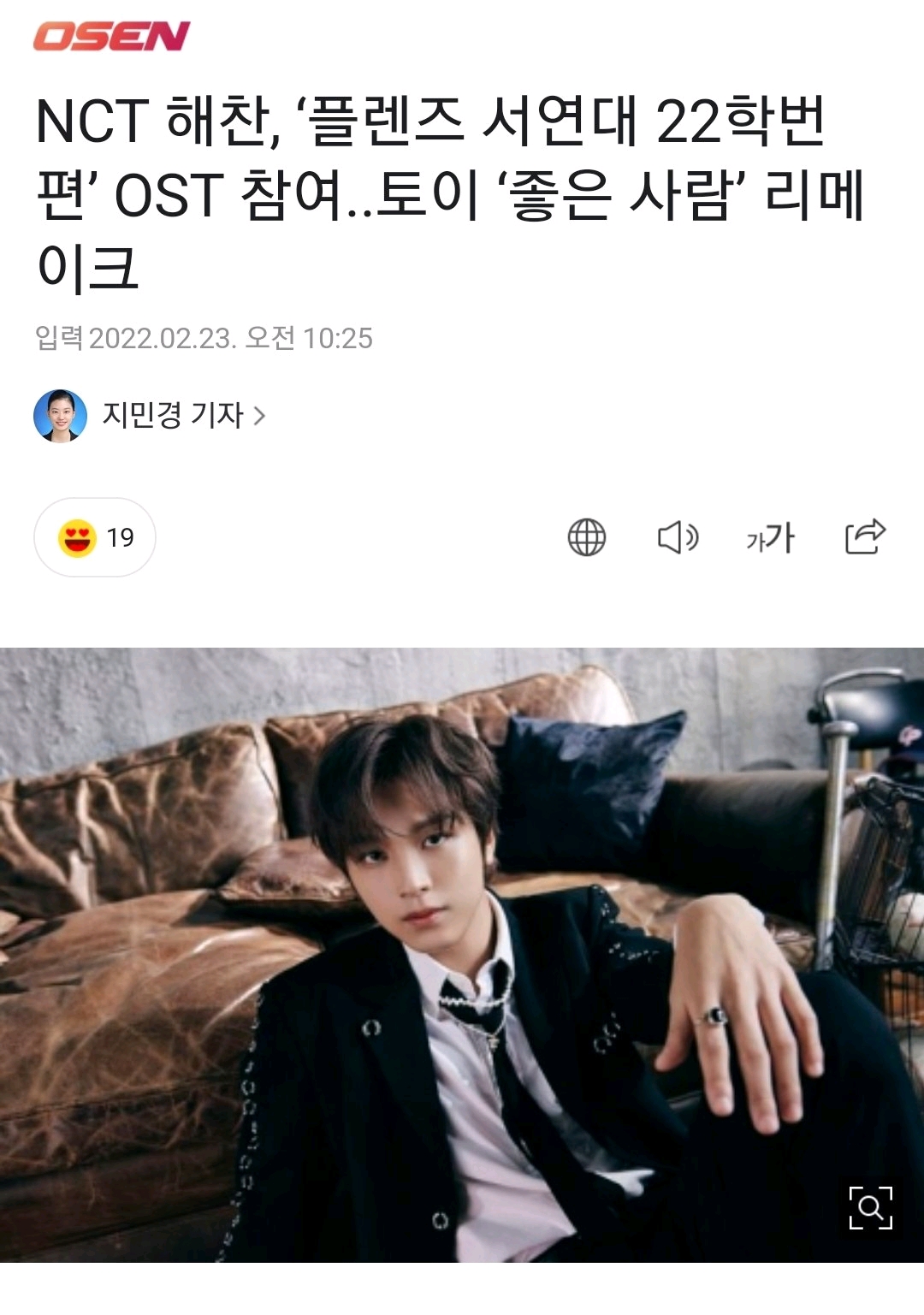Share this article
This screenshot has height=1315, width=924.
point(864,537)
